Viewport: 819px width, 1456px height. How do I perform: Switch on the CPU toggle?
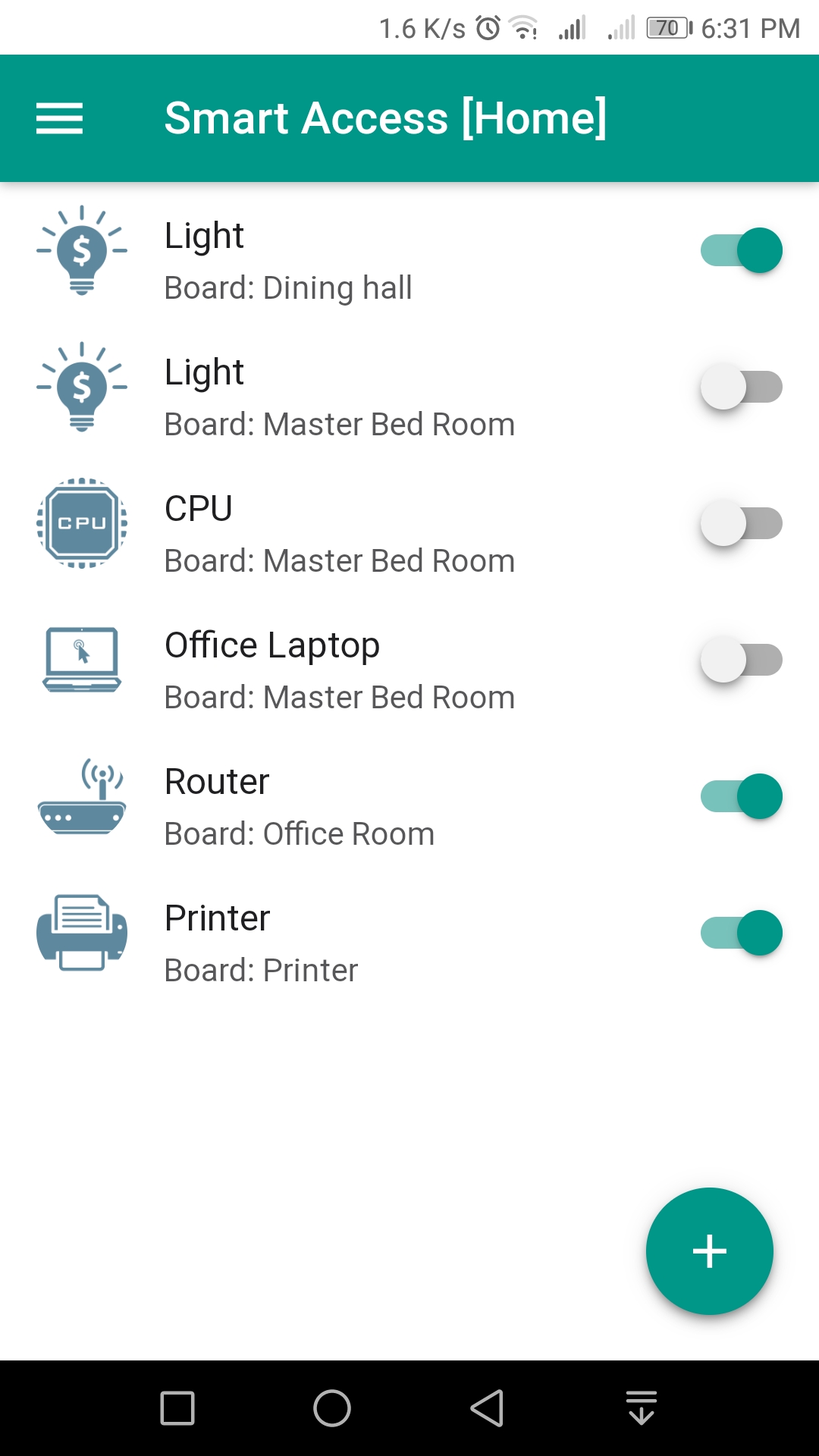click(741, 523)
